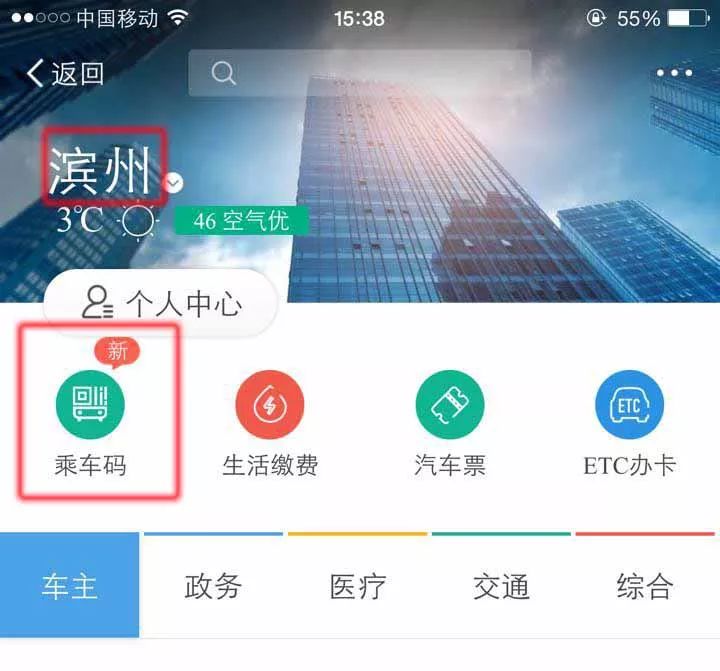Open 个人中心 personal center

point(160,303)
